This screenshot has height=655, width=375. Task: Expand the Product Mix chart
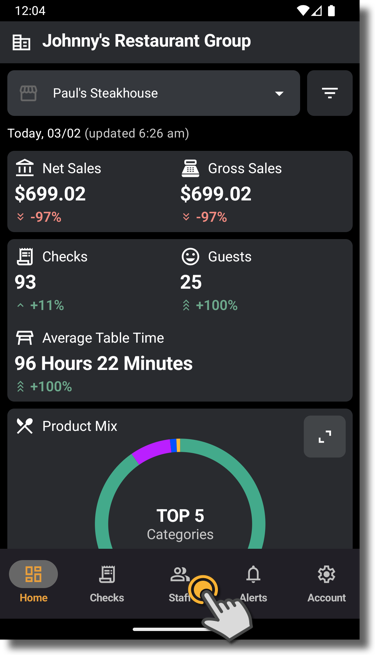(x=324, y=437)
